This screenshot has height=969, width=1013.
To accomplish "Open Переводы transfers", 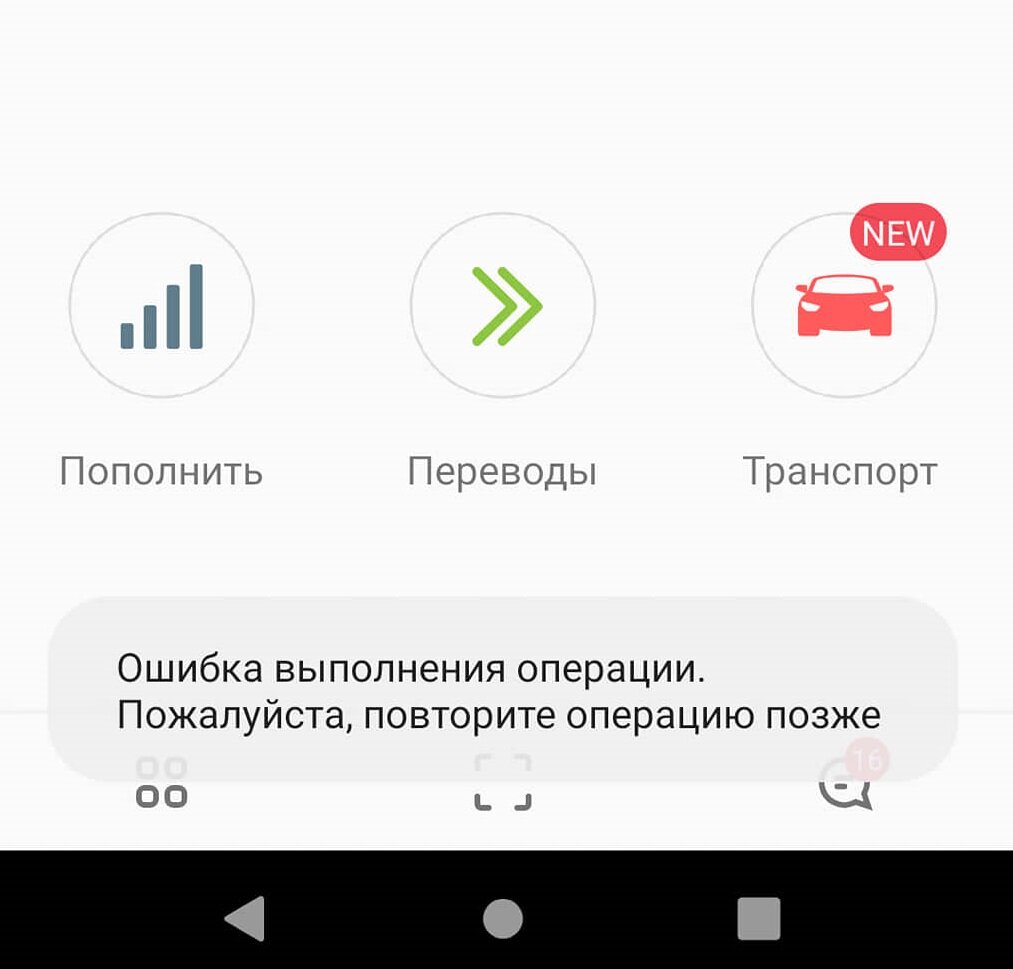I will [x=502, y=305].
